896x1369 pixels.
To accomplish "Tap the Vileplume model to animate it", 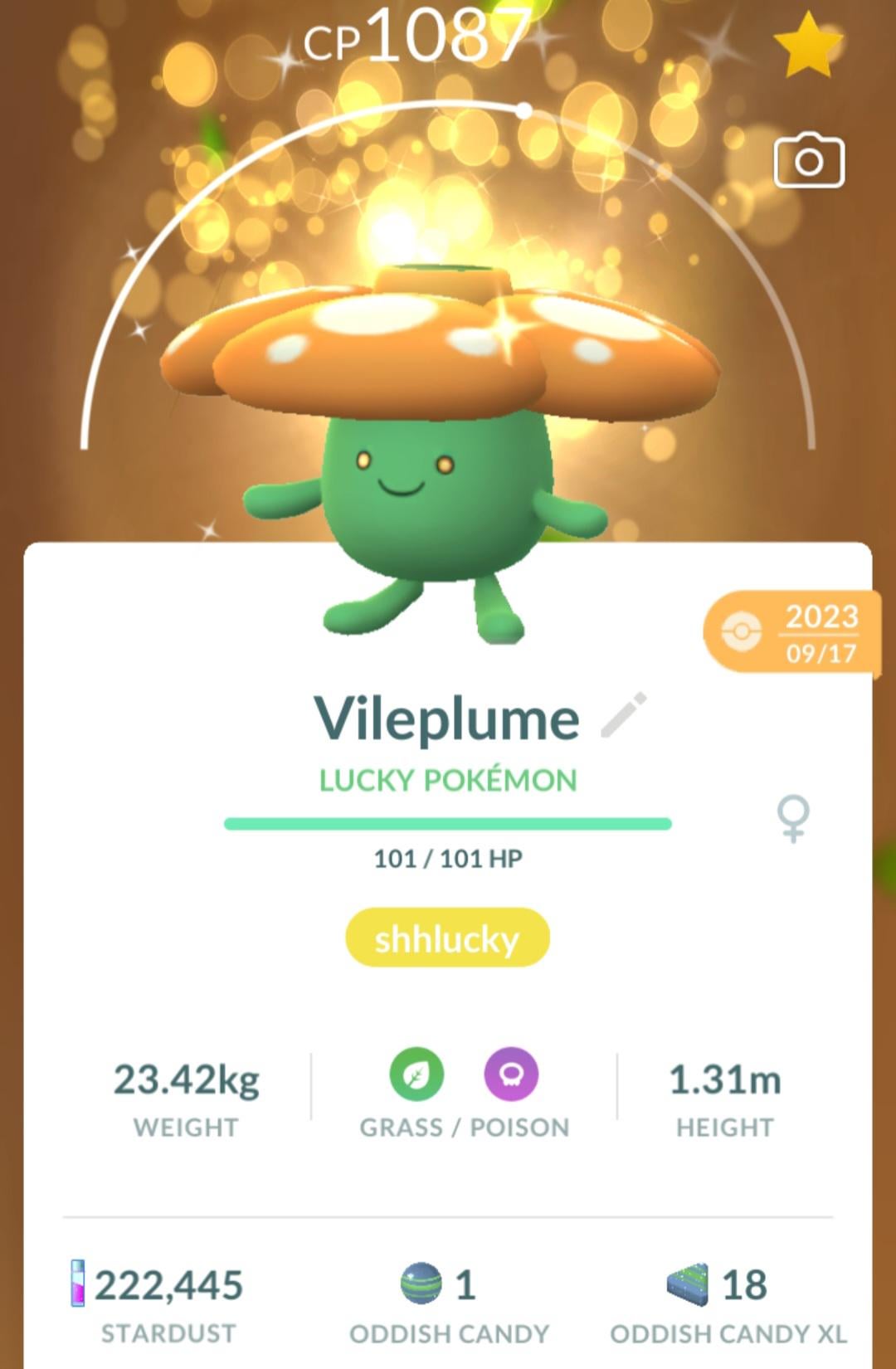I will click(440, 452).
